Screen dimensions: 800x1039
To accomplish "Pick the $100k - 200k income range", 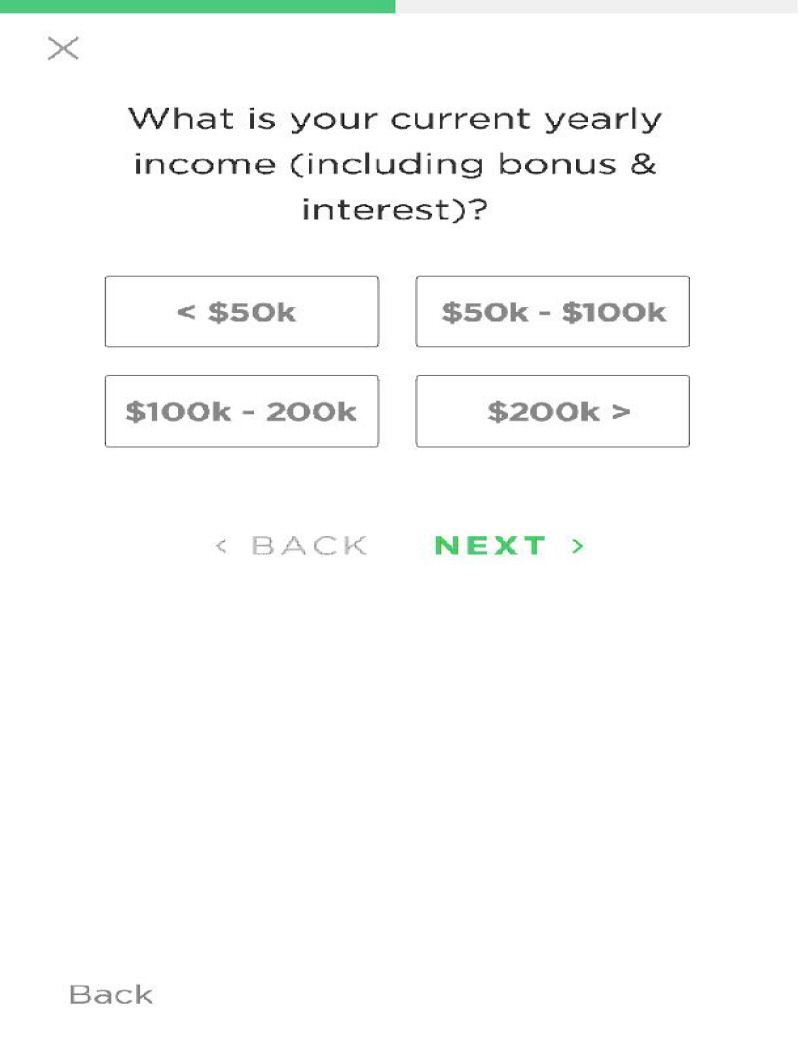I will coord(241,411).
